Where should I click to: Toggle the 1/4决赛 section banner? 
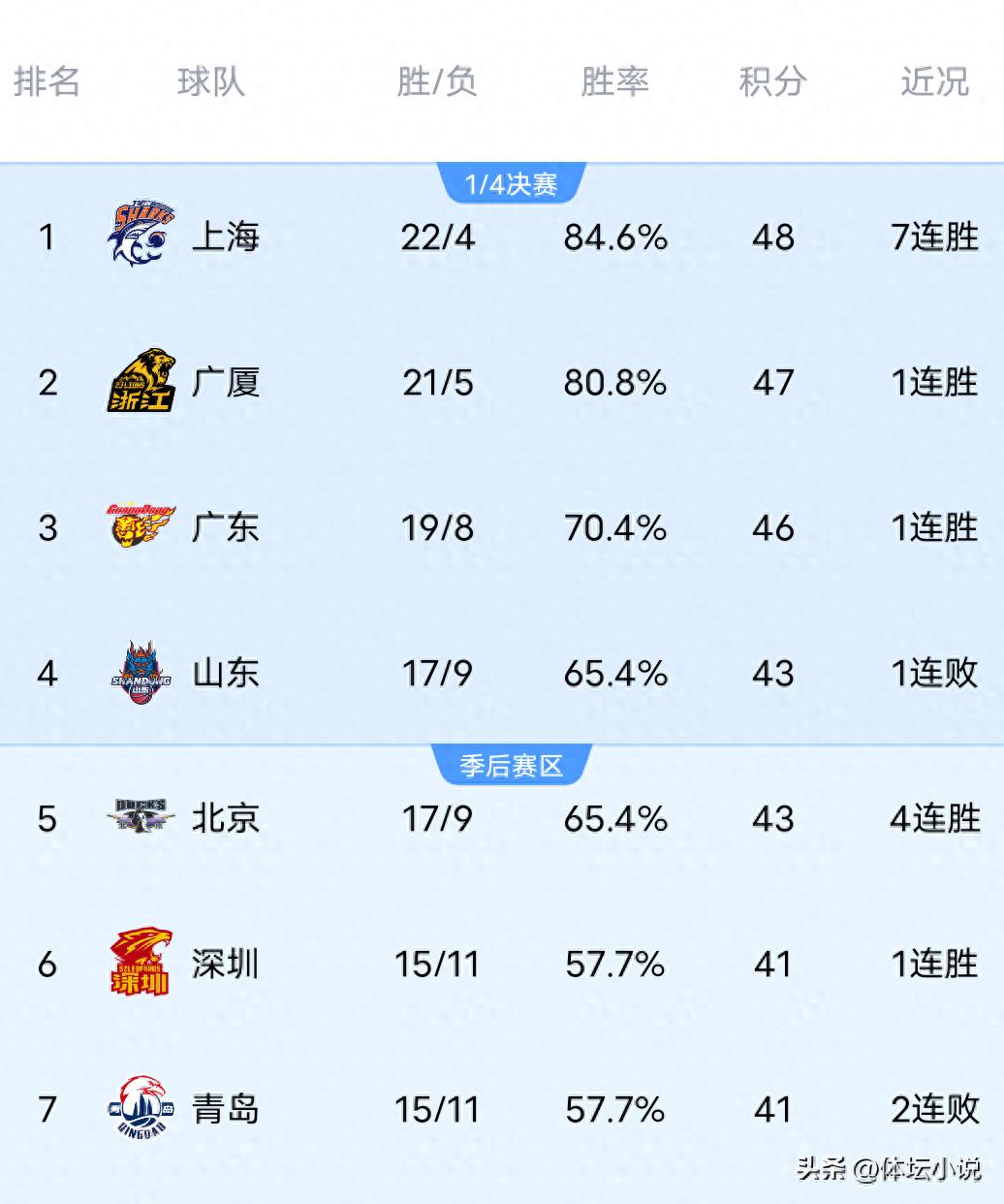click(x=513, y=181)
